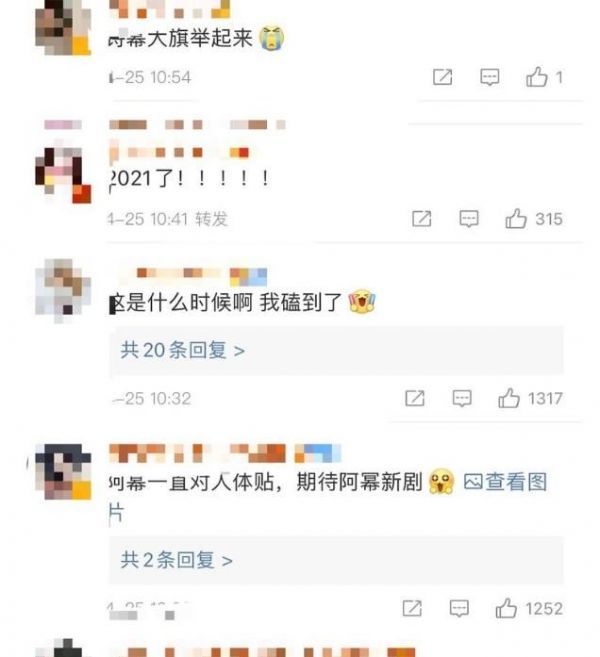Expand 共2条回复 replies
This screenshot has height=657, width=600.
(x=177, y=560)
